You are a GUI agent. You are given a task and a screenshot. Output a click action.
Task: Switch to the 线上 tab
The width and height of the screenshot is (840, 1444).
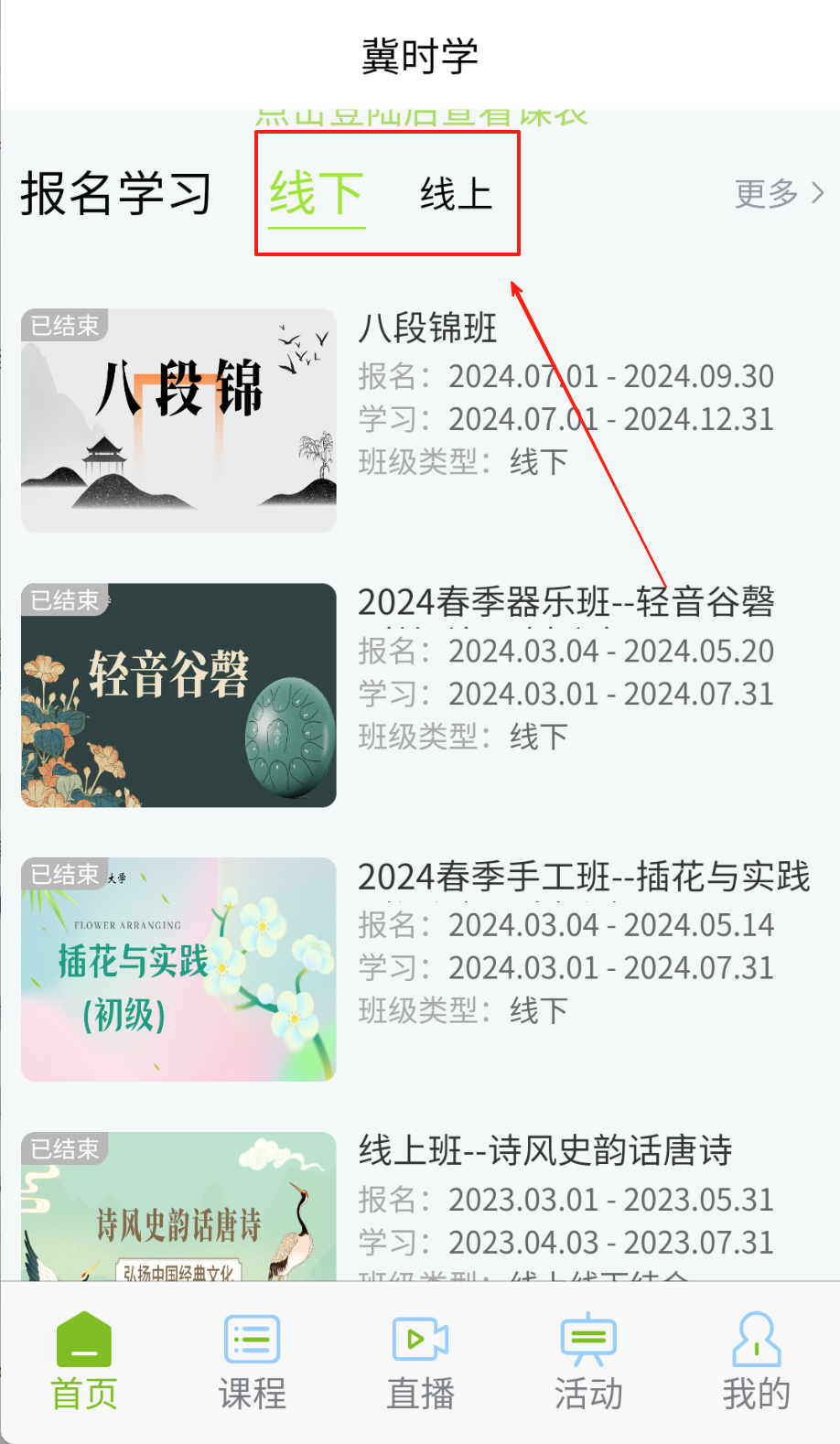pyautogui.click(x=456, y=194)
